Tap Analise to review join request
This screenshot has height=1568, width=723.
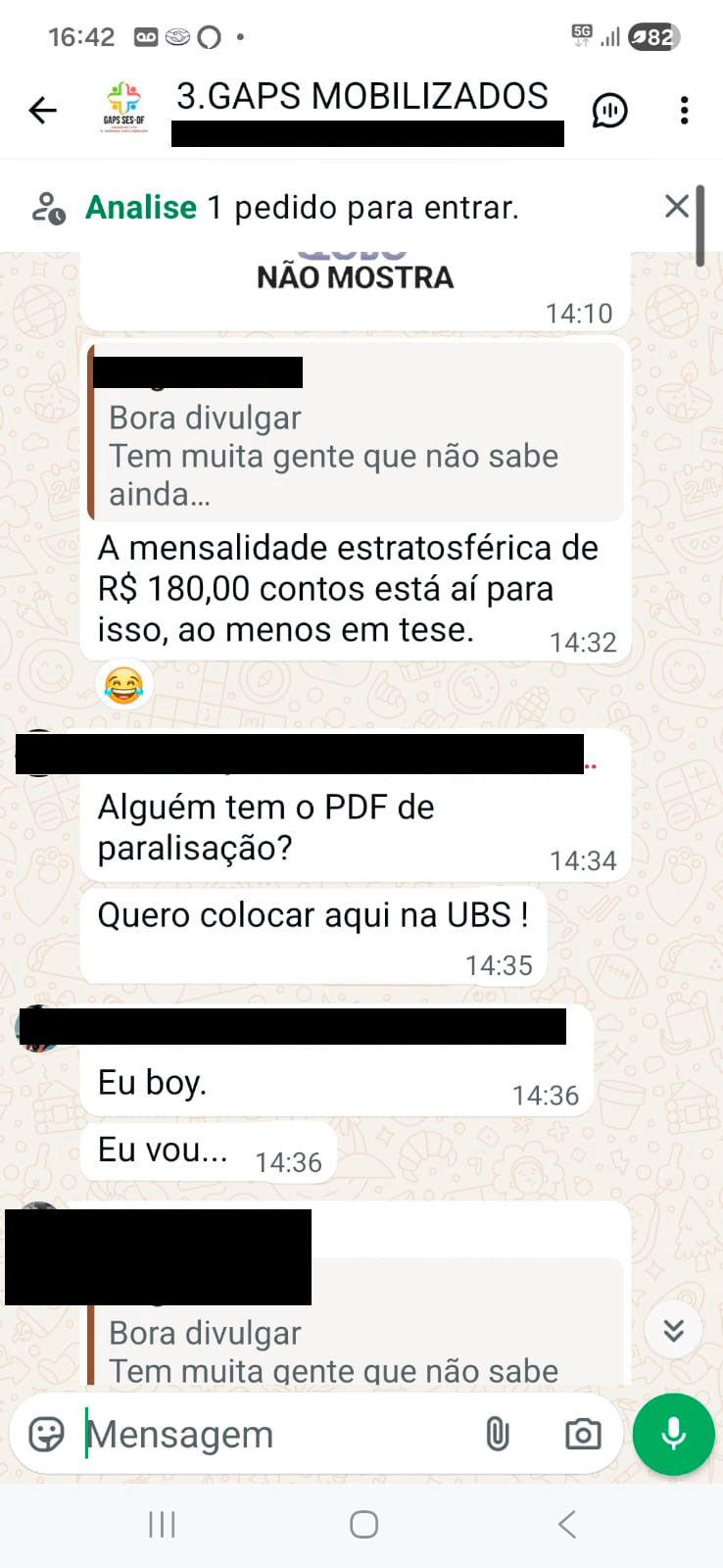pos(141,208)
